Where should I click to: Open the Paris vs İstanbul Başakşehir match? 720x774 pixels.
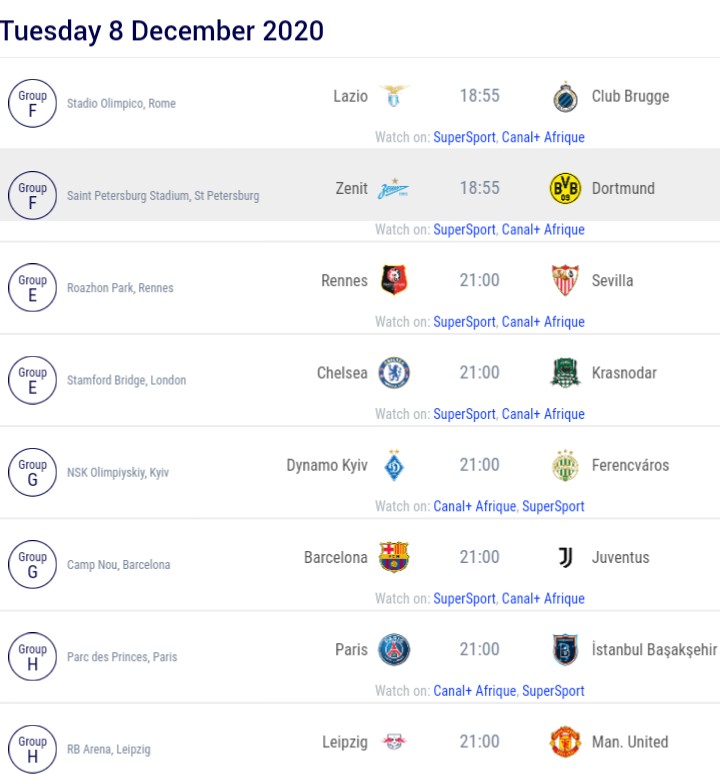click(x=479, y=649)
